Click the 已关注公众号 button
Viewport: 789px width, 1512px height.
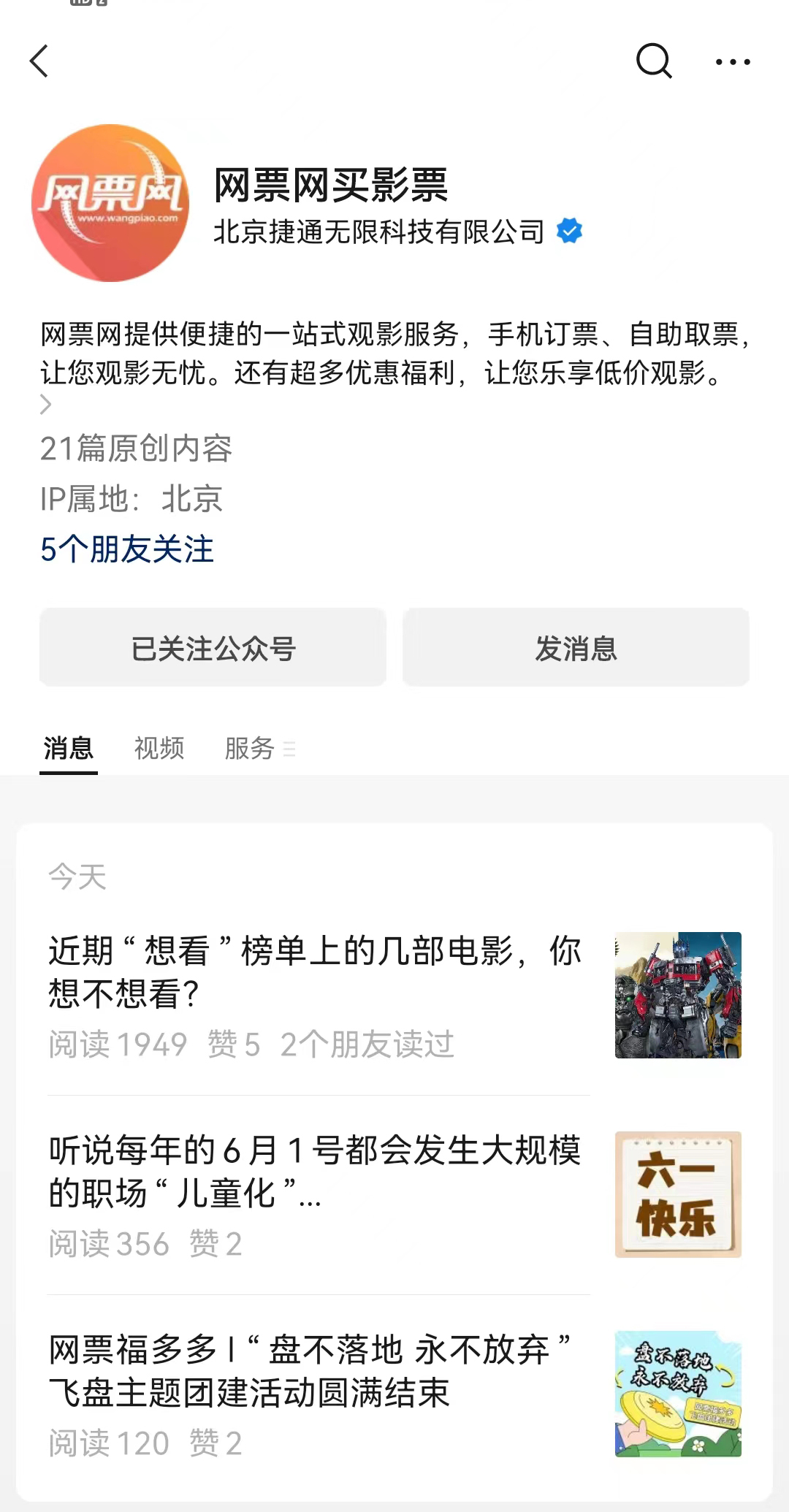pyautogui.click(x=212, y=646)
